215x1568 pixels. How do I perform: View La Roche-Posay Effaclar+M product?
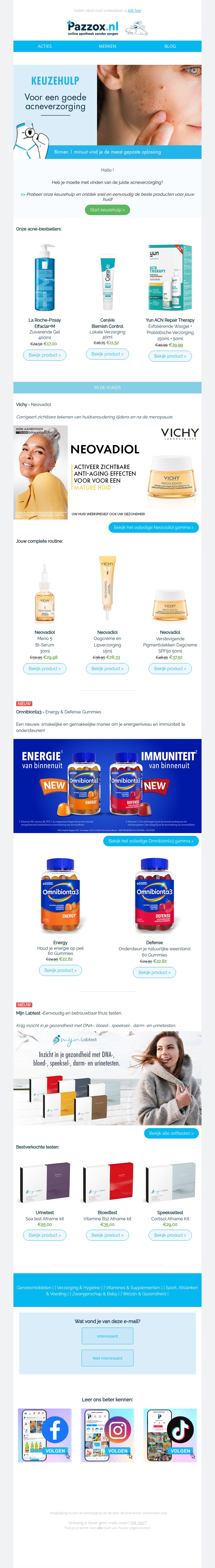(x=44, y=355)
